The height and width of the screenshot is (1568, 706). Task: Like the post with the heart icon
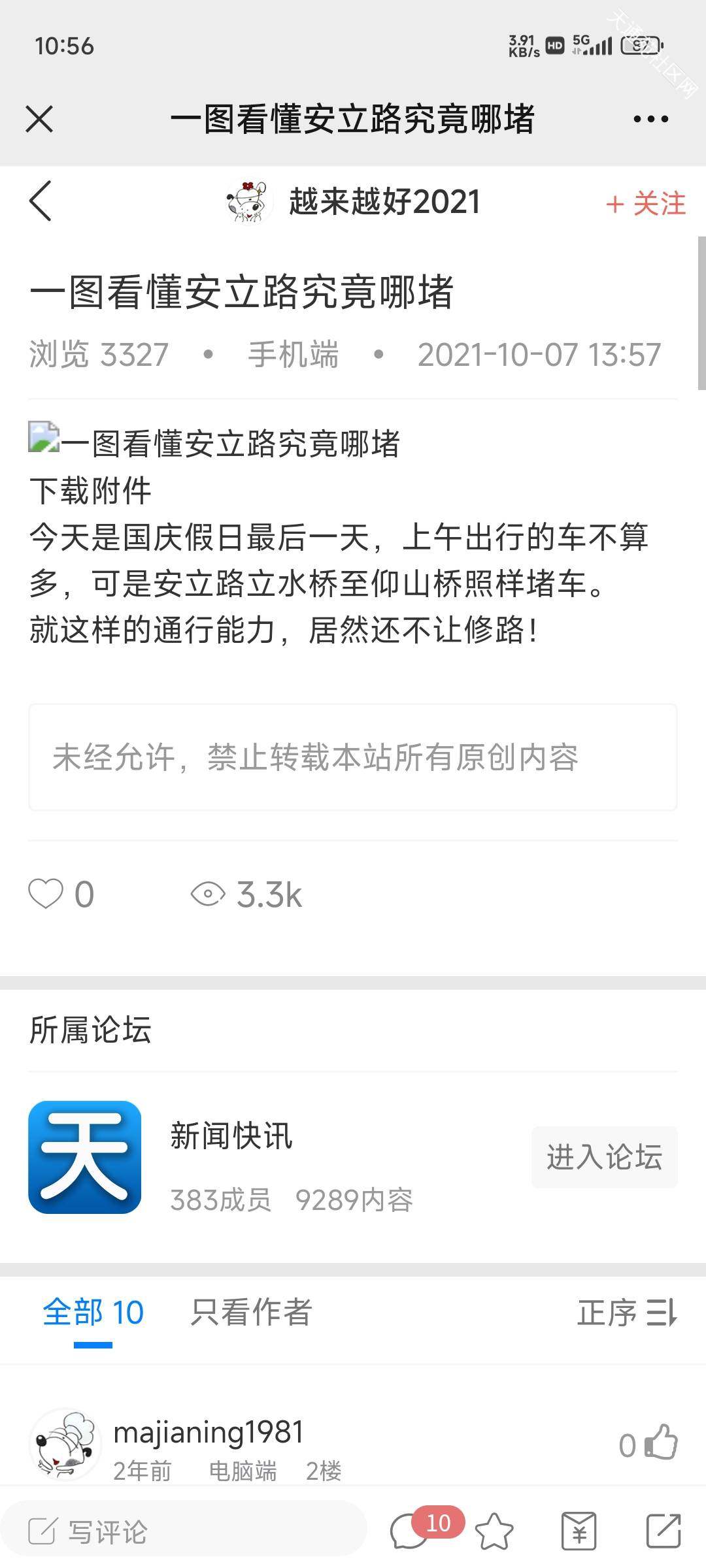click(46, 894)
